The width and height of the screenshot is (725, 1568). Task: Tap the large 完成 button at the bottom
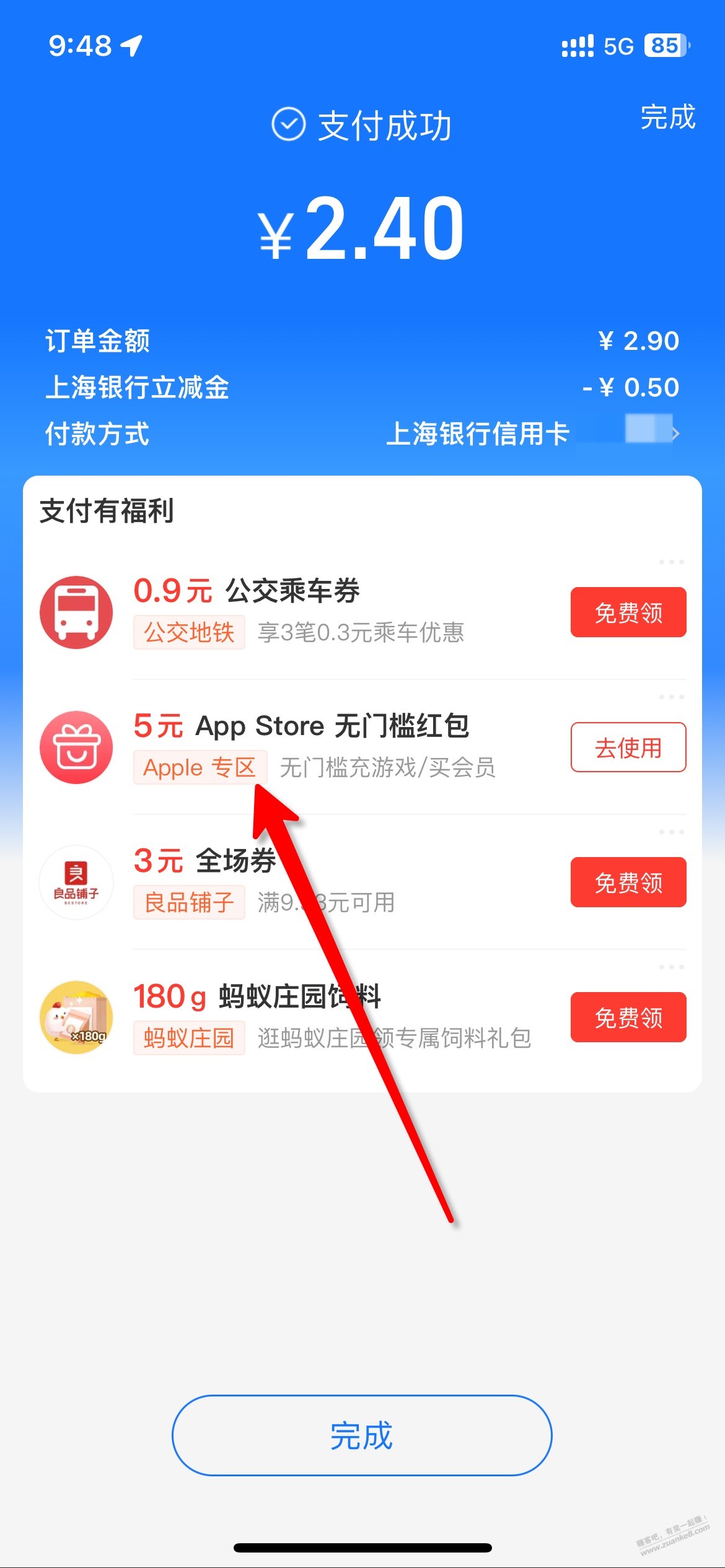coord(362,1435)
